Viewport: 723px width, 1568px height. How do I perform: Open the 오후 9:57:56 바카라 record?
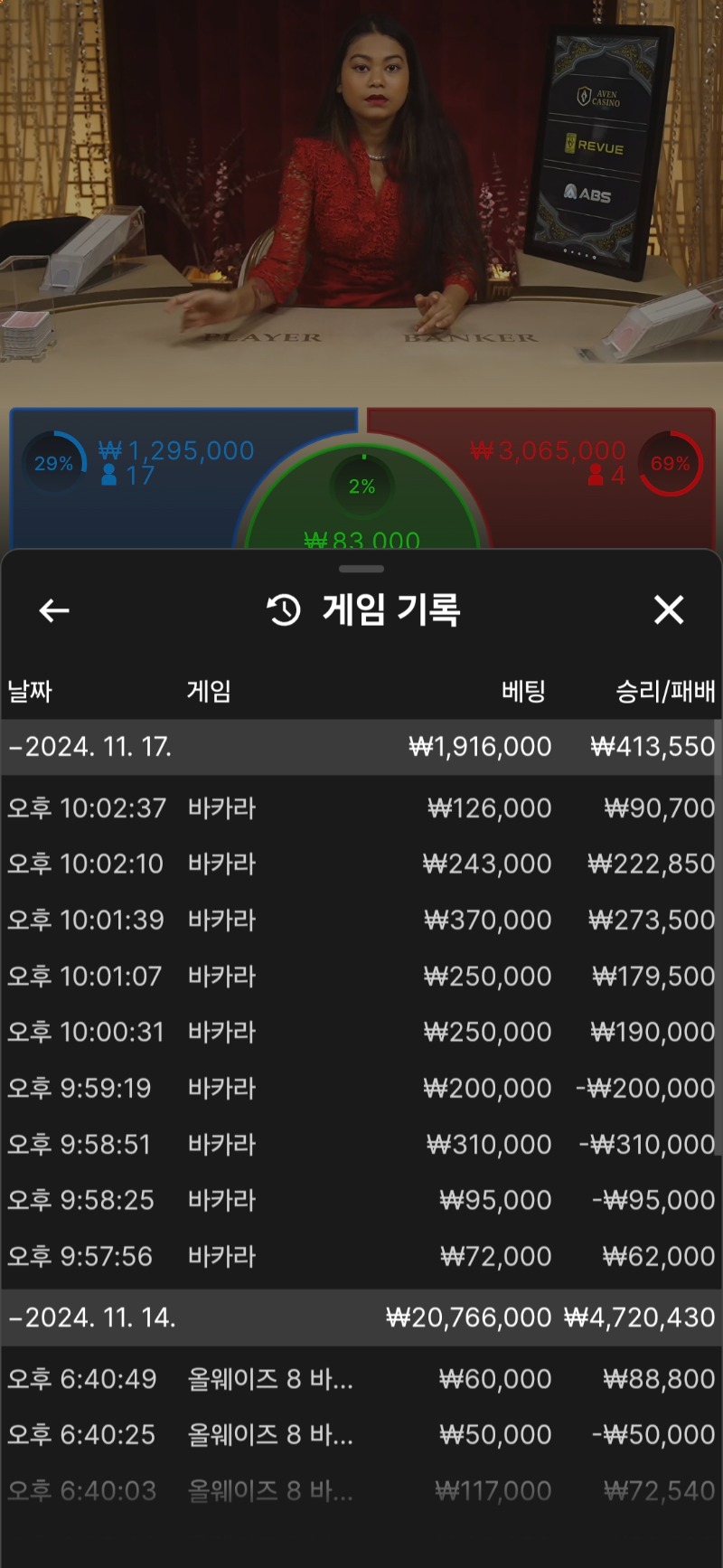tap(361, 1256)
